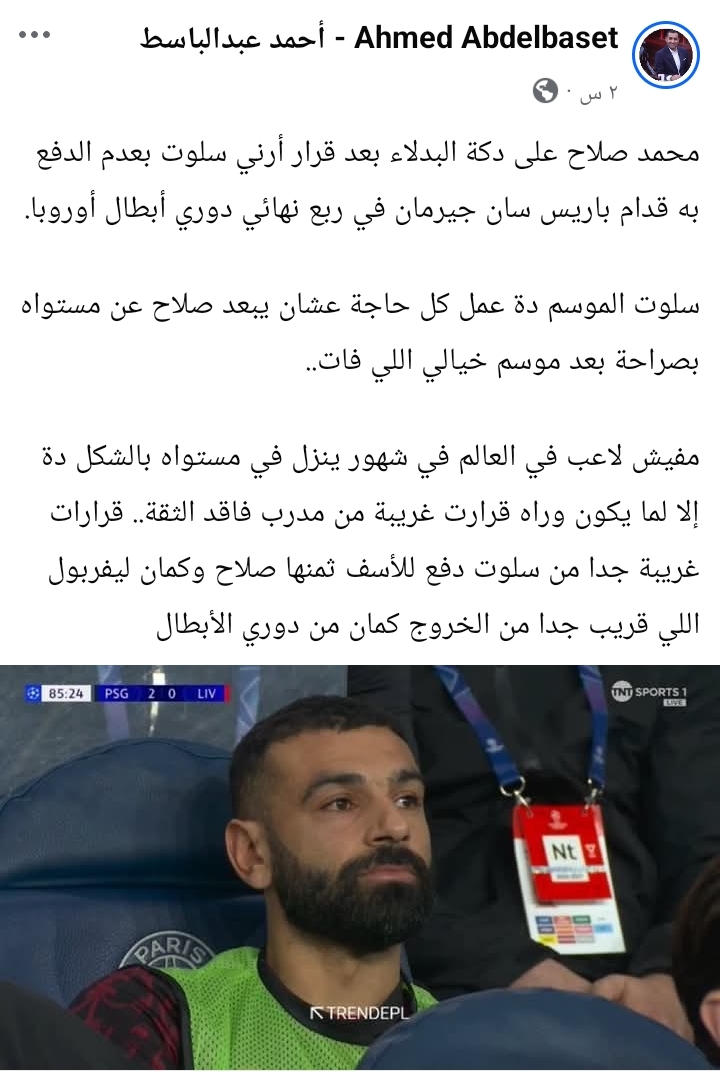The height and width of the screenshot is (1073, 720).
Task: Open the post's three-dot options menu
Action: [34, 37]
